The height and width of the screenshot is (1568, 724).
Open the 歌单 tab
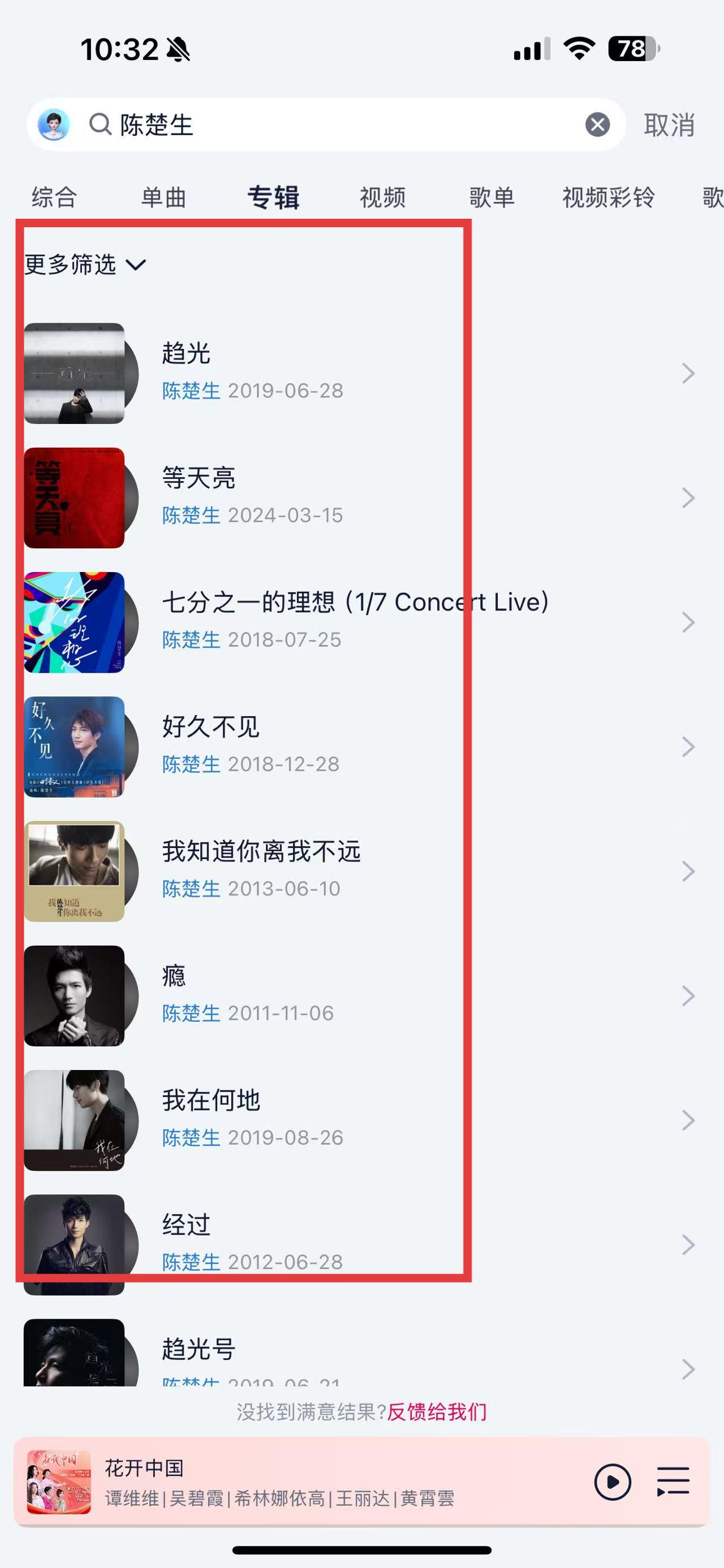(x=492, y=197)
